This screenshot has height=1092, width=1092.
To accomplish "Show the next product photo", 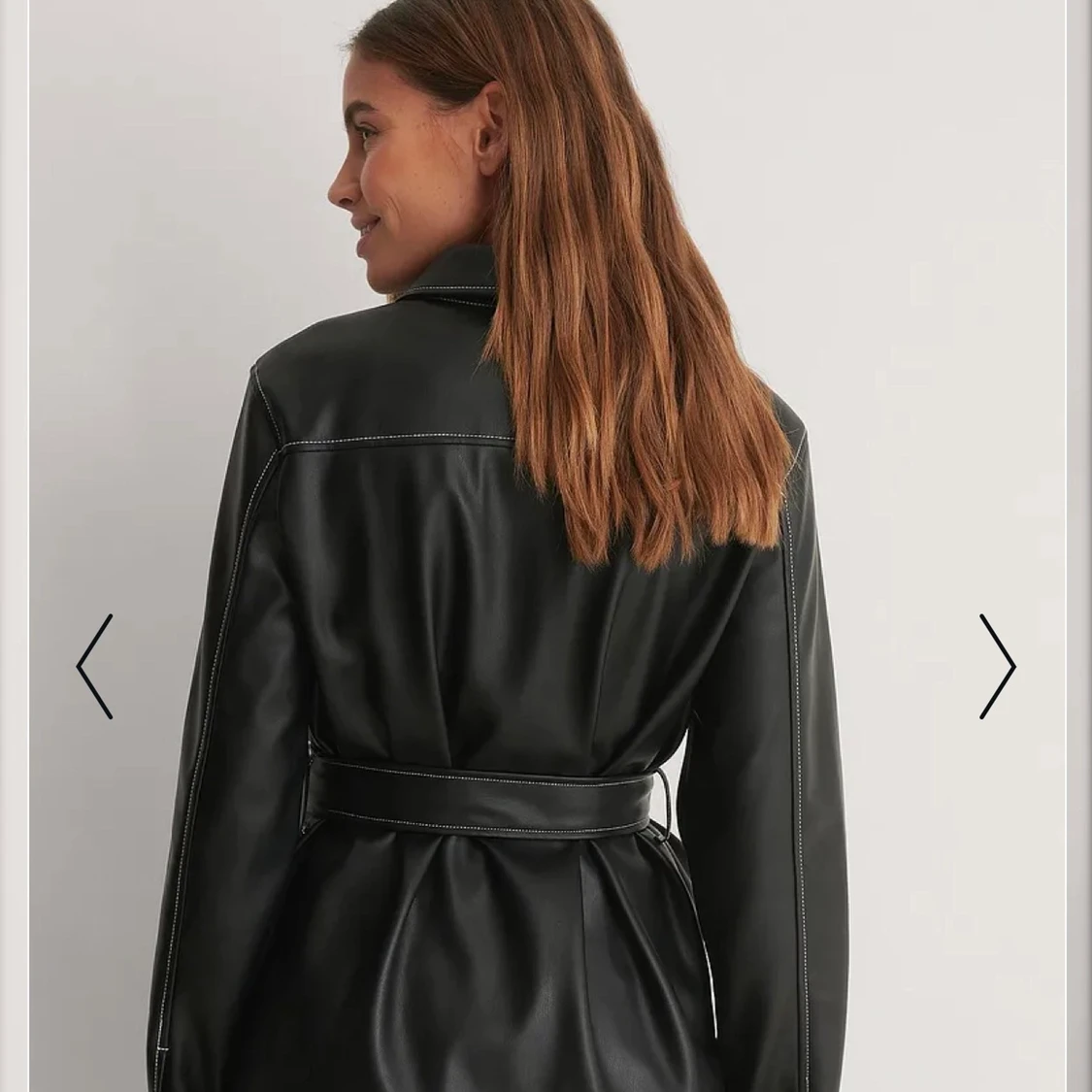I will pos(996,667).
